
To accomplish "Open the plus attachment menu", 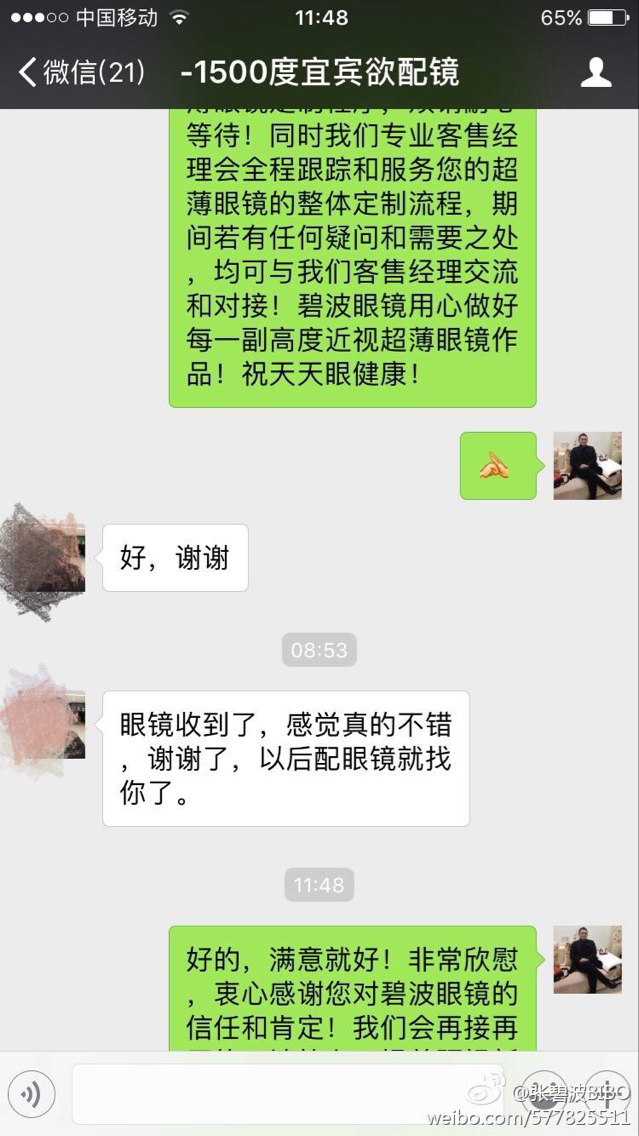I will tap(606, 1094).
